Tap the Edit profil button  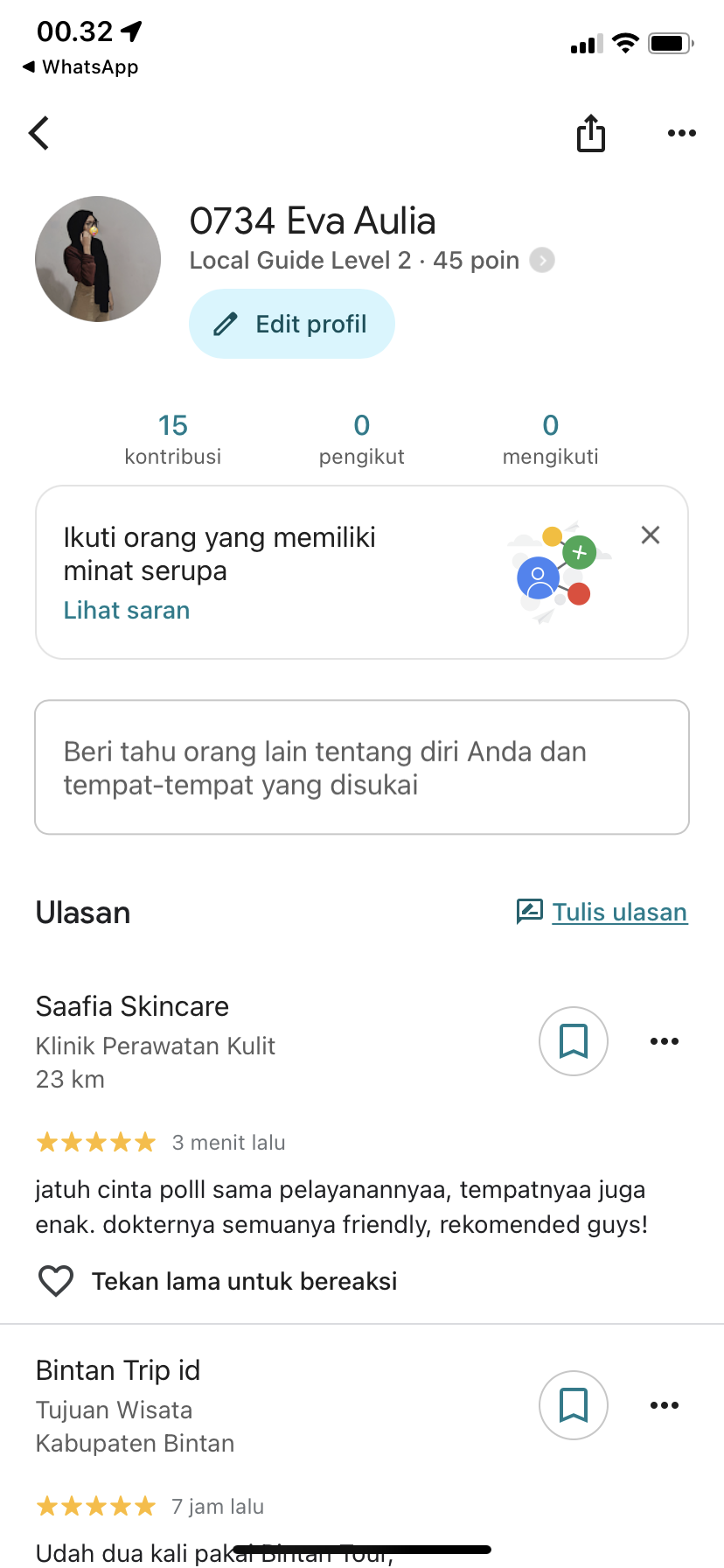click(292, 324)
